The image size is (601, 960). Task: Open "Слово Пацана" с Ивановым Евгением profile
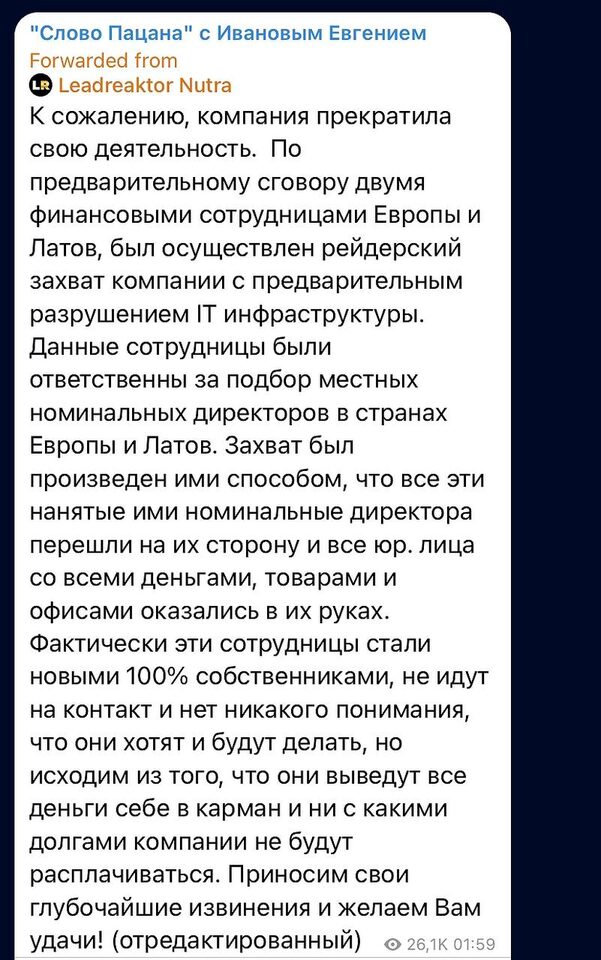[x=228, y=33]
